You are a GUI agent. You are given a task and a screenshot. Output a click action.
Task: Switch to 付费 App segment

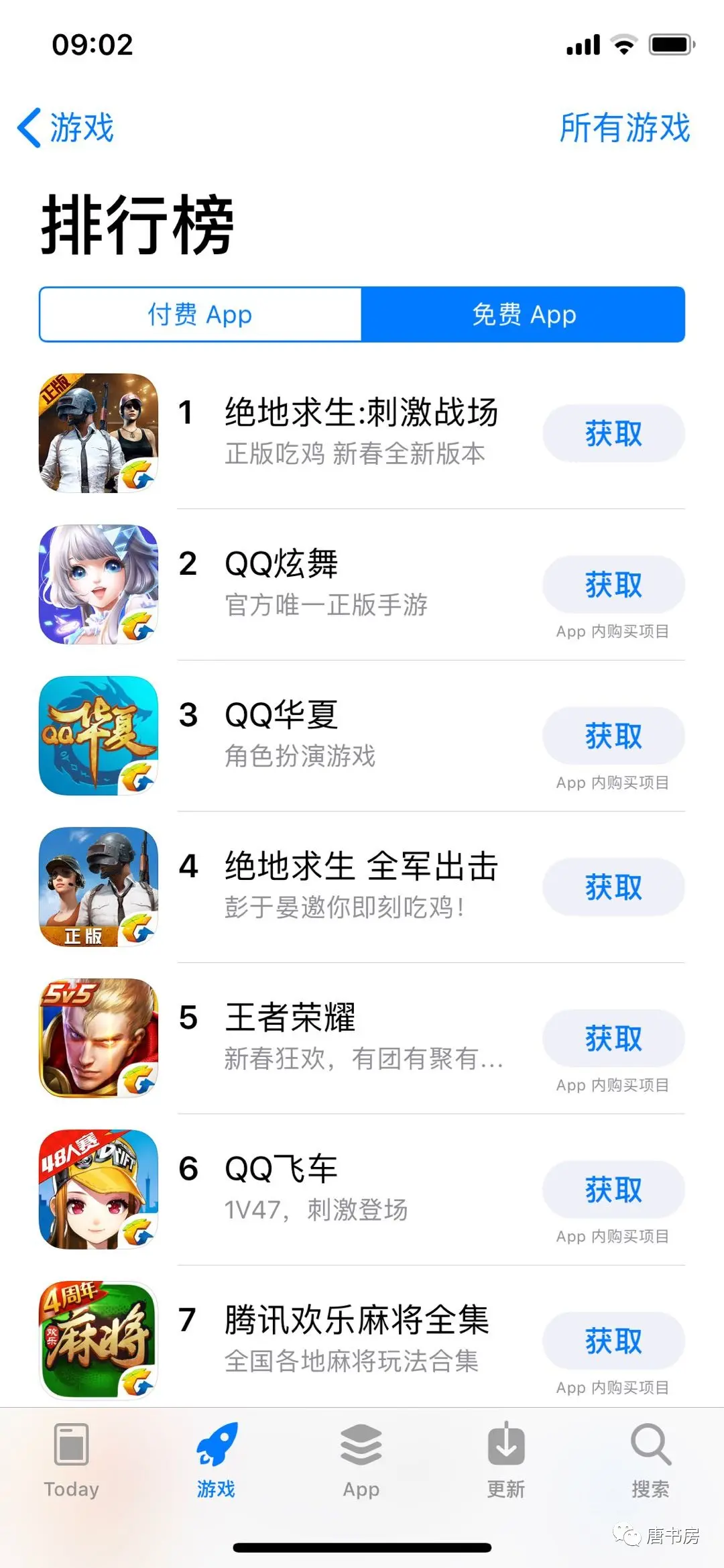point(200,315)
